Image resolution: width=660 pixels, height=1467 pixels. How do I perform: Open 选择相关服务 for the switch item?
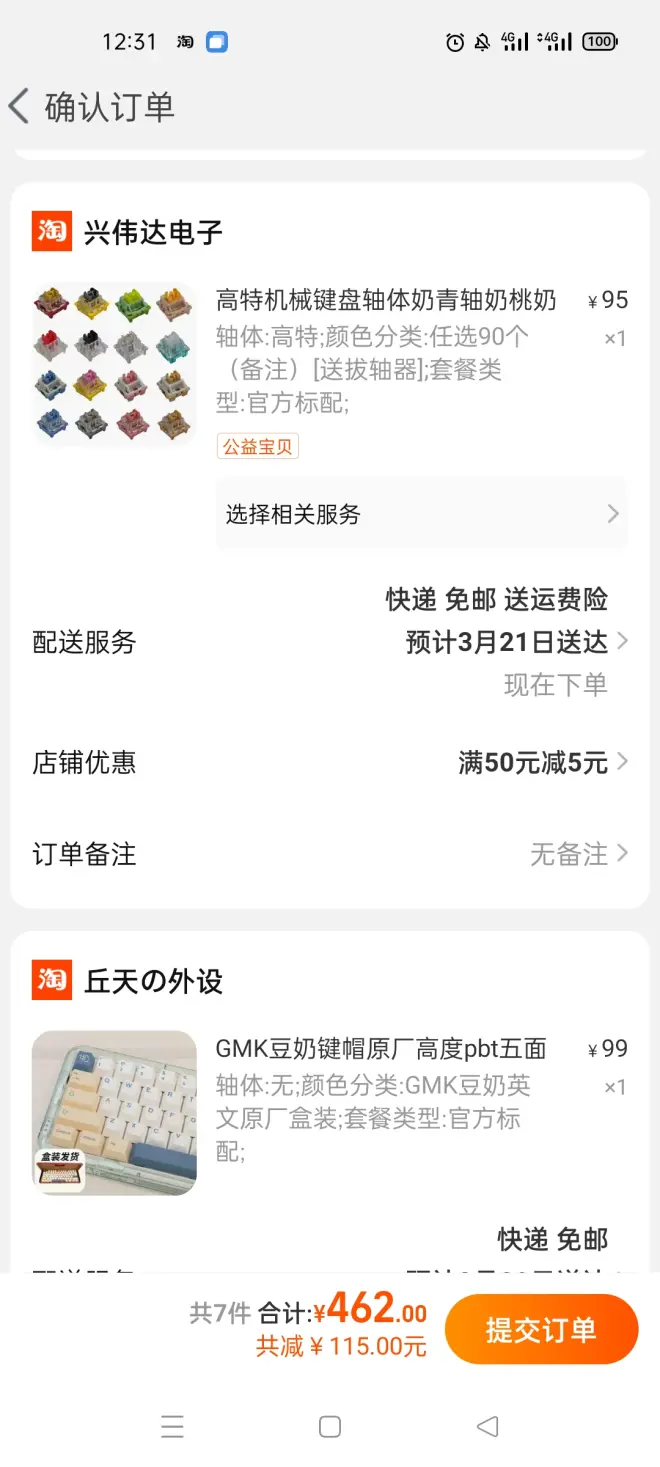pos(421,514)
